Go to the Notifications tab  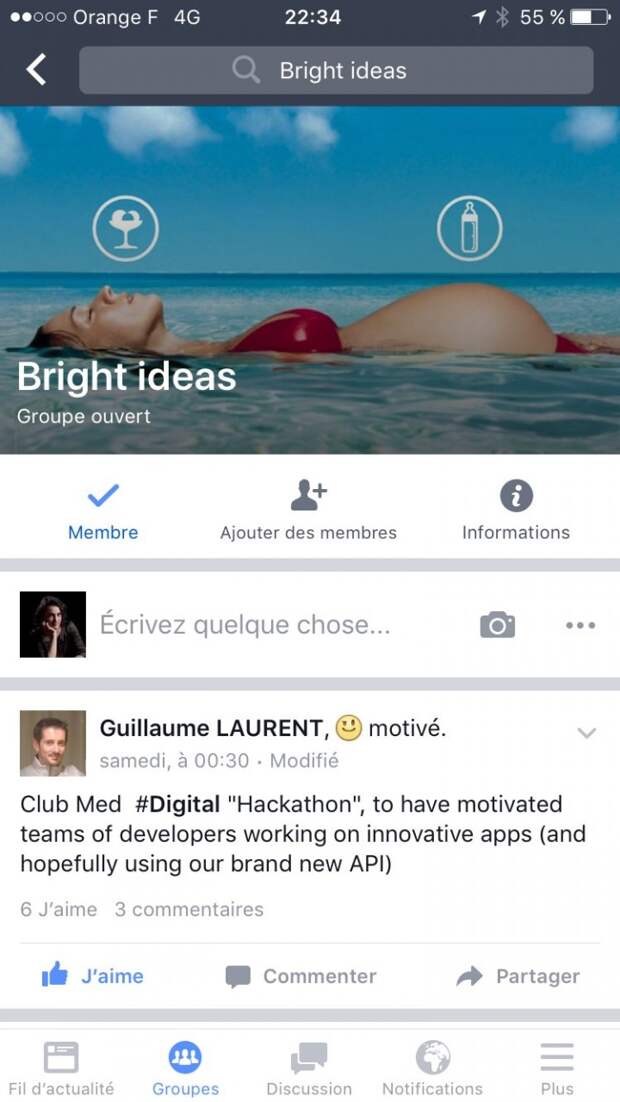(432, 1068)
